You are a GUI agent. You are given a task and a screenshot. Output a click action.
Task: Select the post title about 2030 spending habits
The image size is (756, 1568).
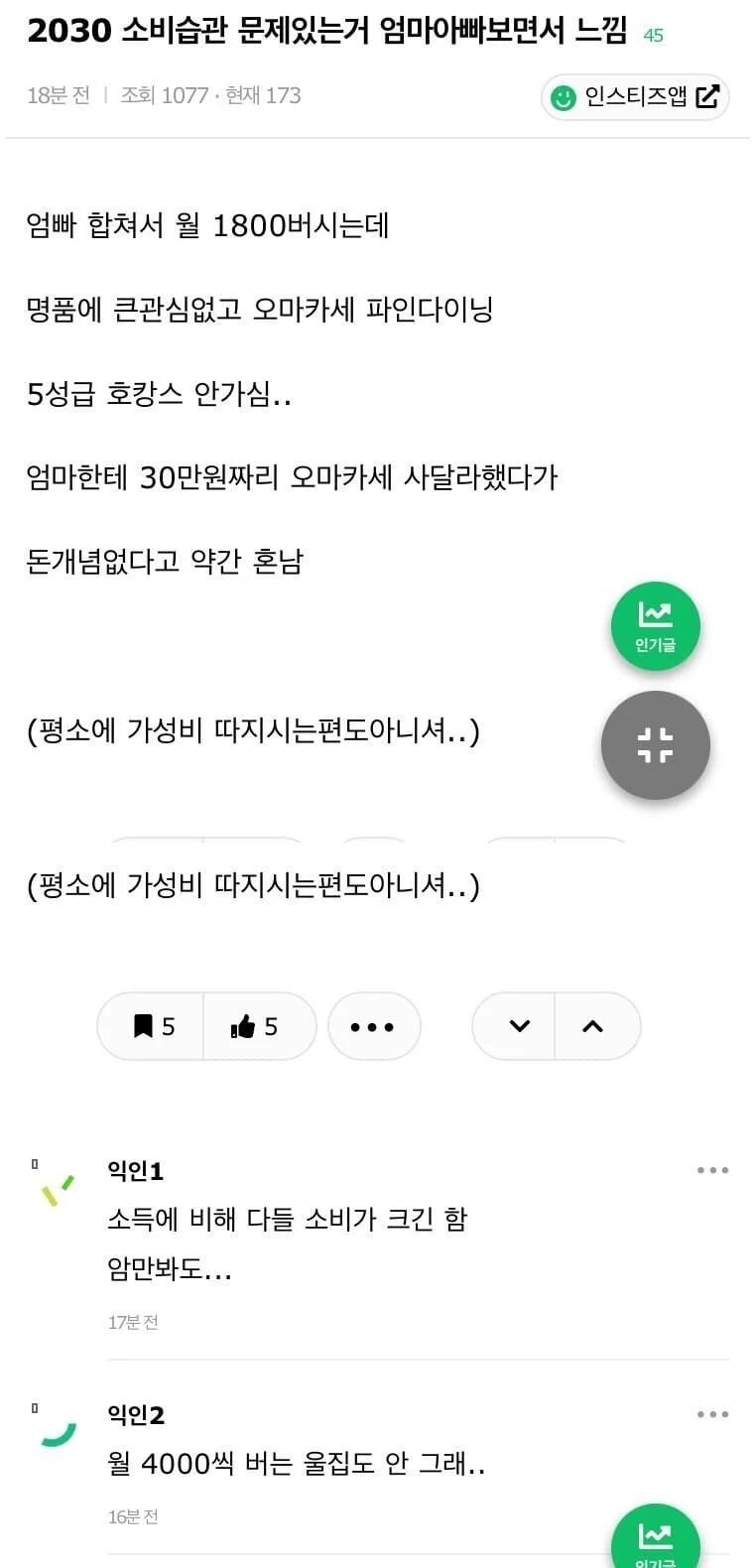coord(327,31)
